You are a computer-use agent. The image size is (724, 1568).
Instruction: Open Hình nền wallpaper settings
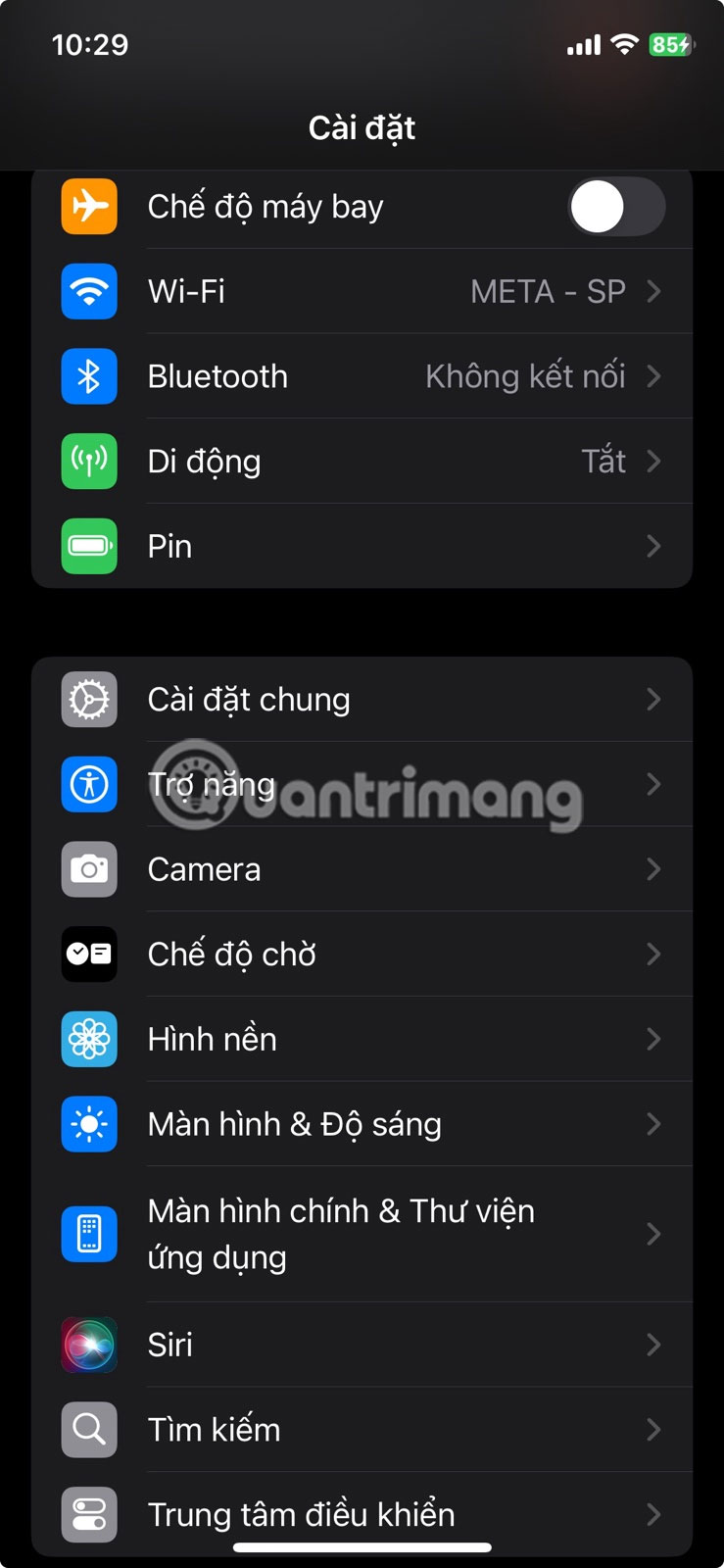pos(362,1040)
